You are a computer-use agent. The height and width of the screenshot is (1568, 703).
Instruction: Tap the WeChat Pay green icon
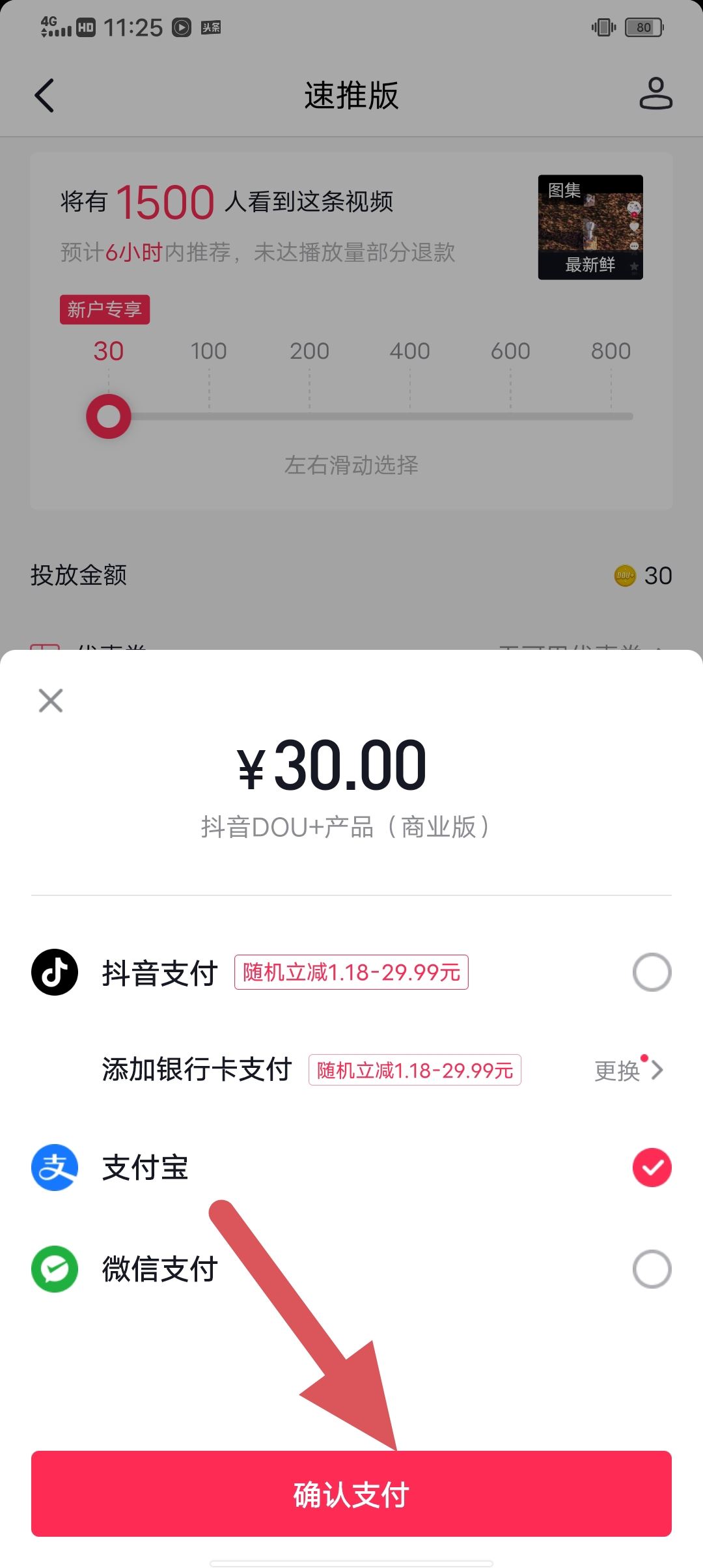(55, 1268)
